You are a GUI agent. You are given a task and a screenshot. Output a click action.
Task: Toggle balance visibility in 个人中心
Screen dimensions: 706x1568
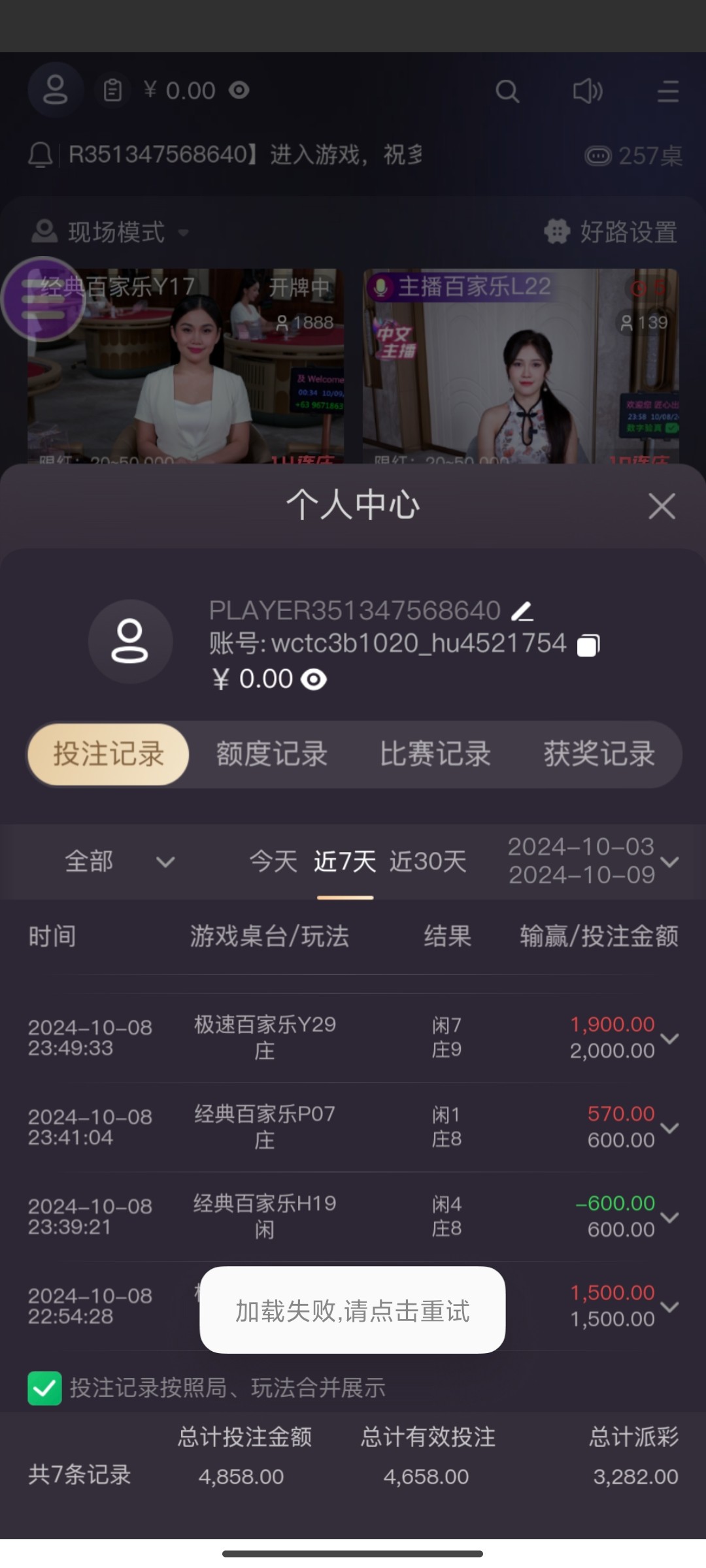tap(314, 679)
